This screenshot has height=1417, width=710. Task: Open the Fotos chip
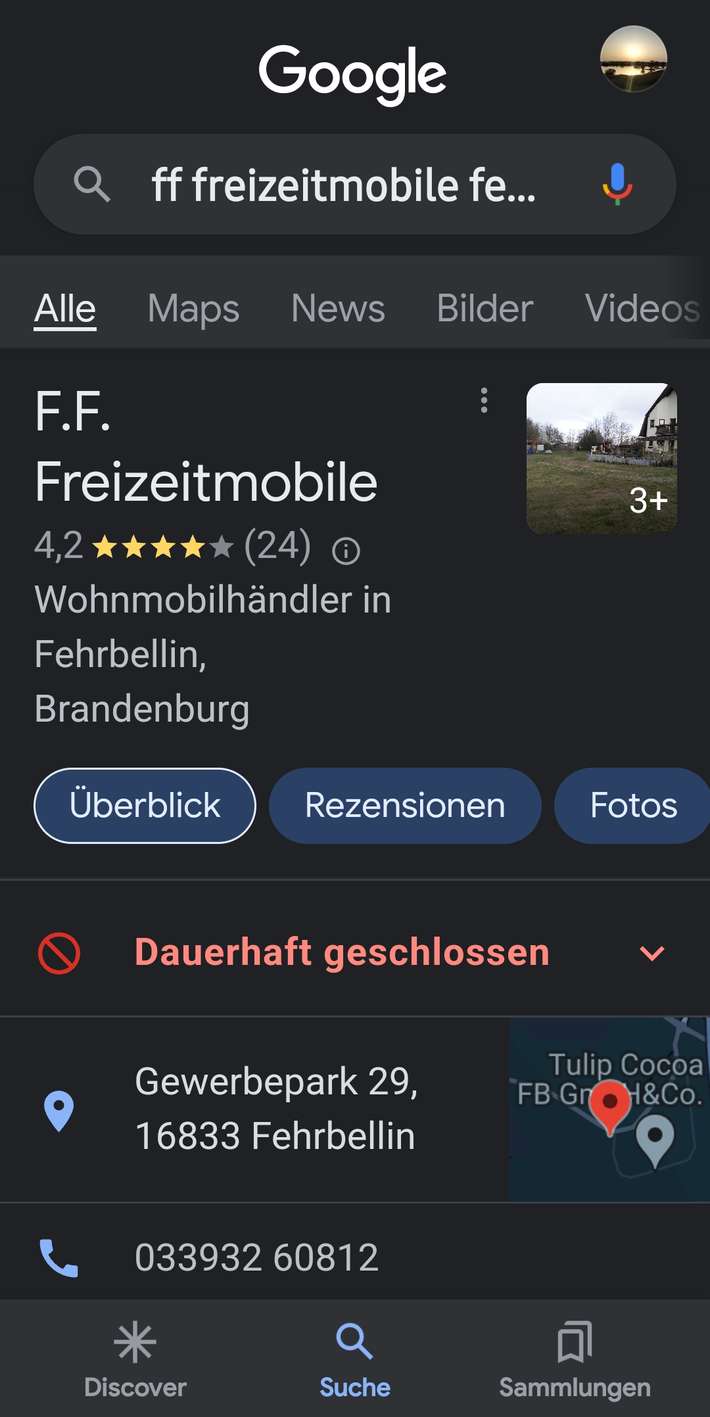633,805
